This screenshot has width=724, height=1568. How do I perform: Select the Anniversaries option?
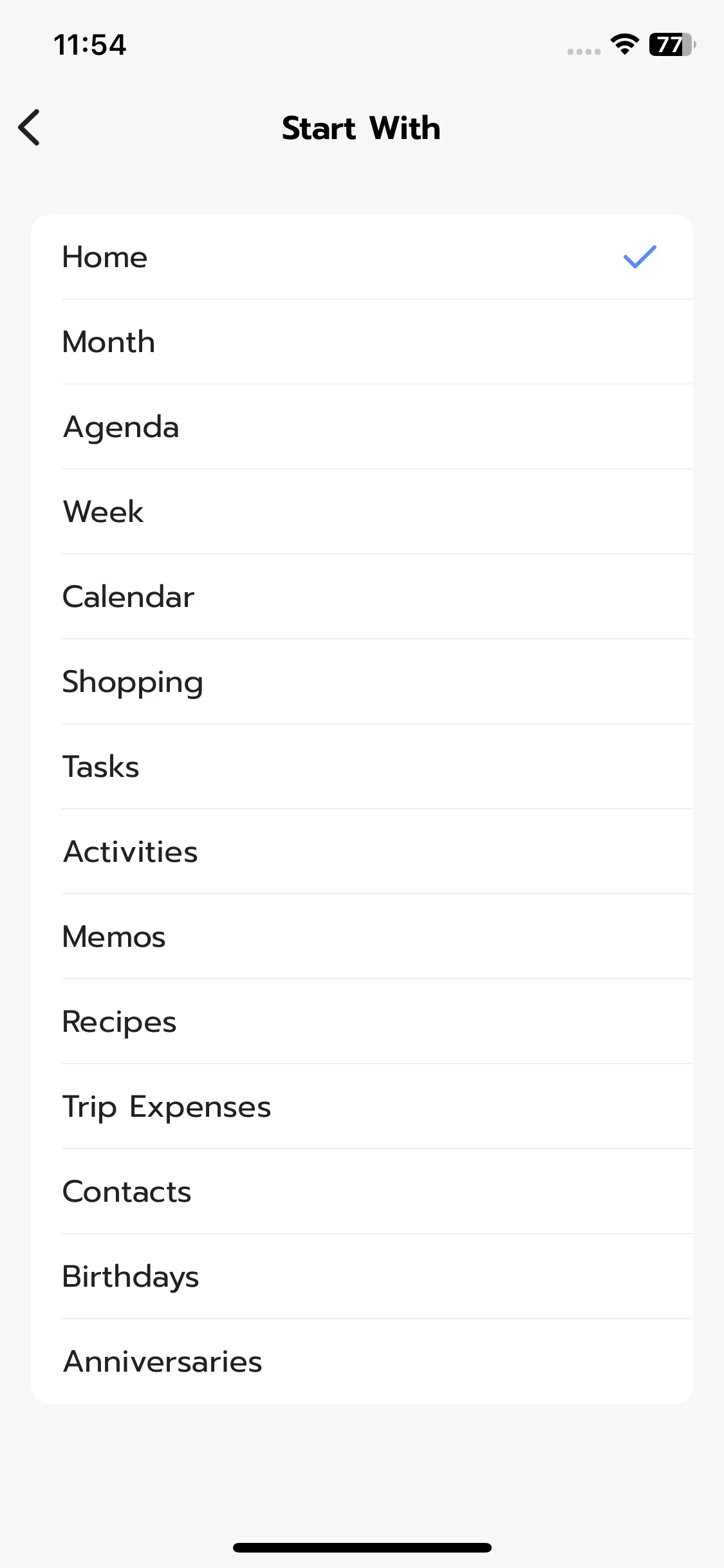(x=360, y=1361)
